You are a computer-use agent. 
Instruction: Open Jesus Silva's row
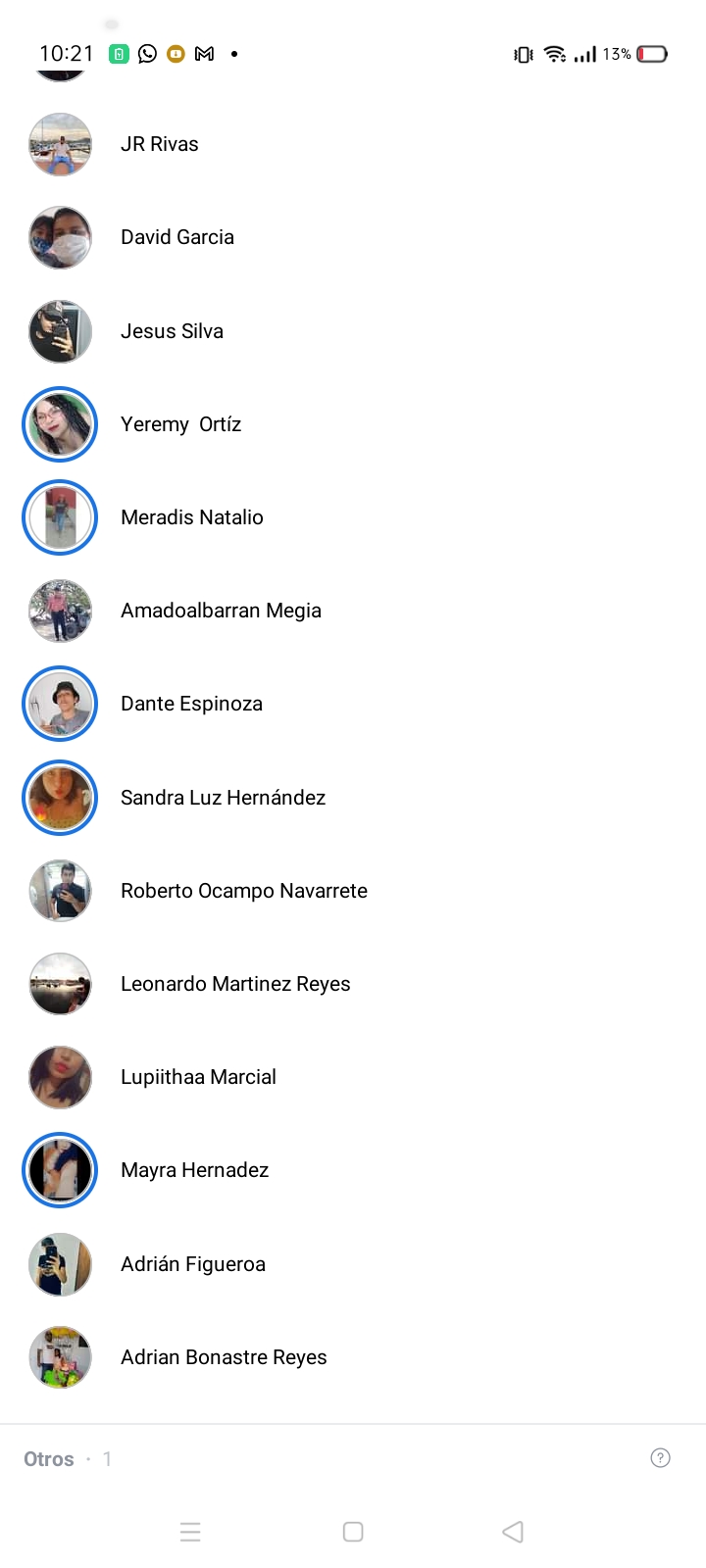(172, 331)
